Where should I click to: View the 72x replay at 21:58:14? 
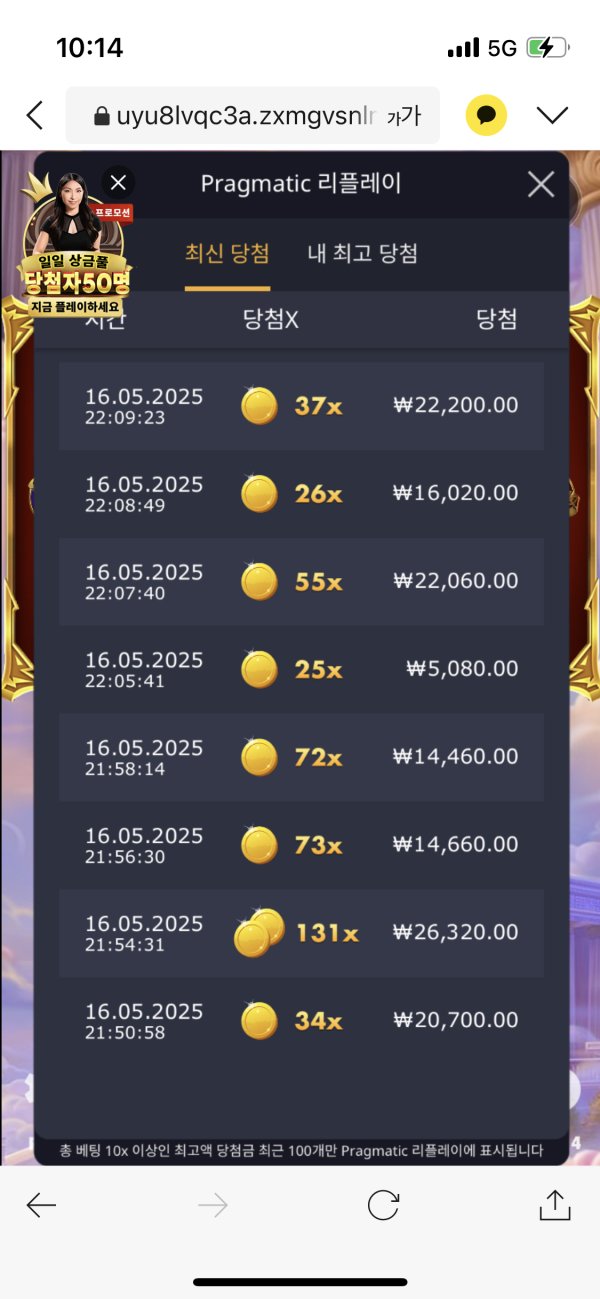[x=301, y=757]
